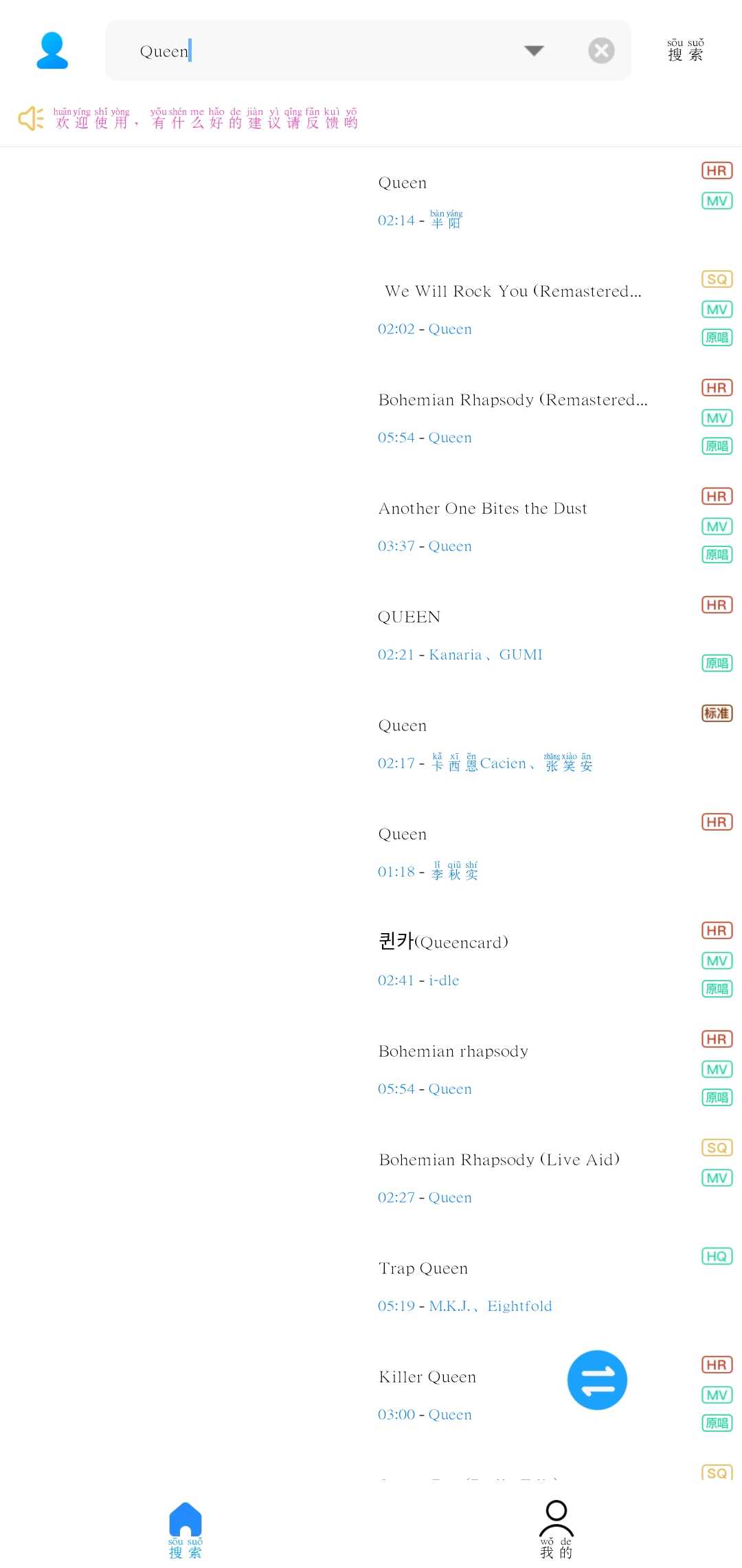Expand the search dropdown arrow
The width and height of the screenshot is (742, 1568).
pyautogui.click(x=534, y=51)
